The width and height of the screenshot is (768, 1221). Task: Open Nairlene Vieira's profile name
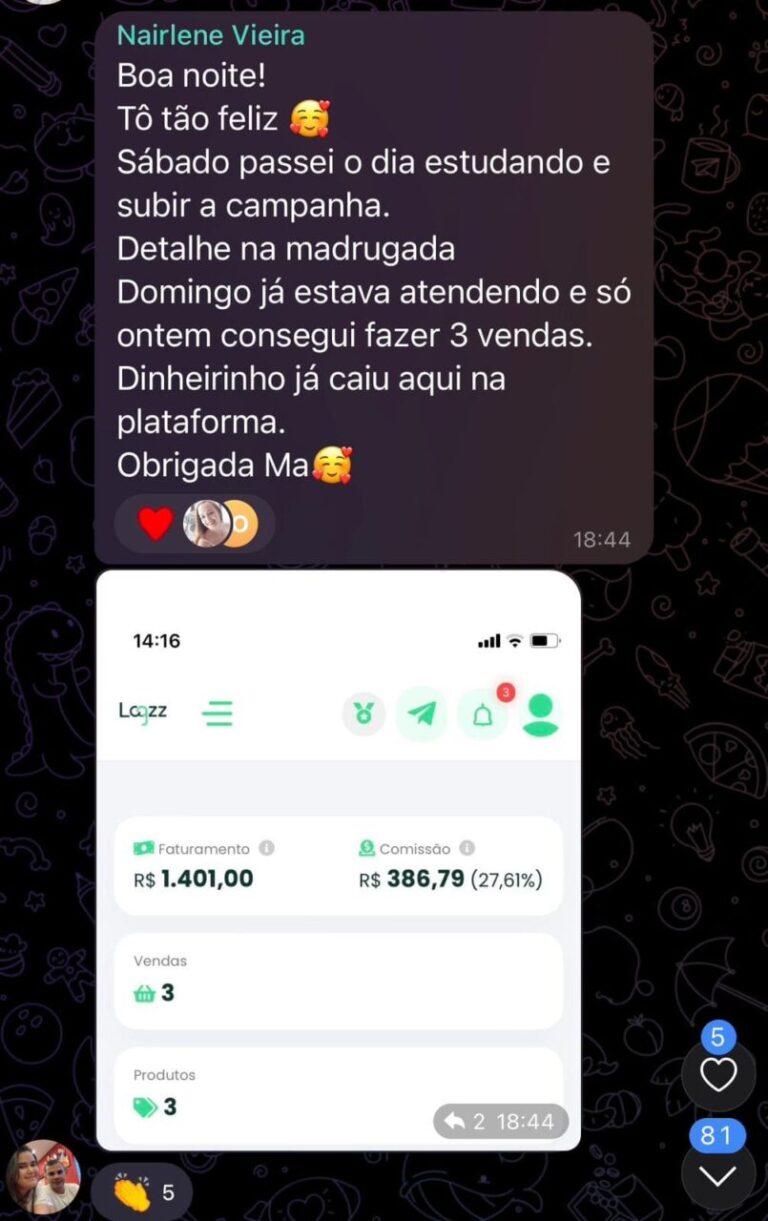(211, 35)
